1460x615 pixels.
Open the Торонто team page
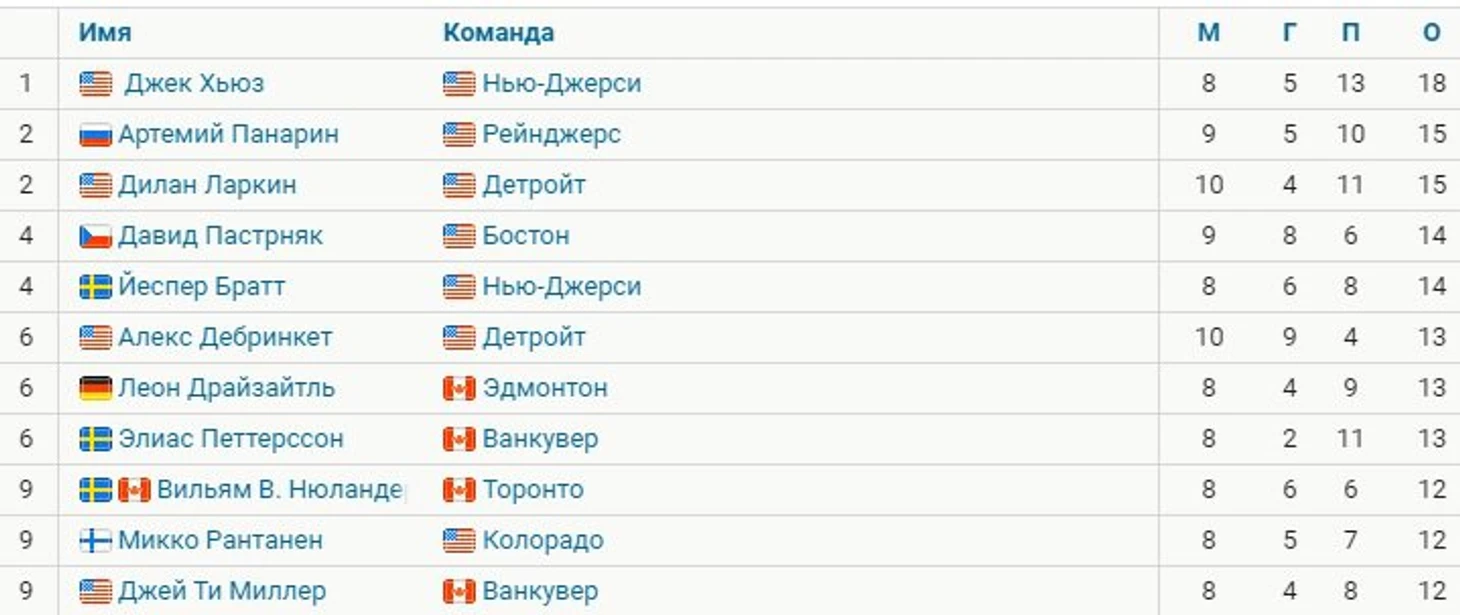tap(532, 490)
